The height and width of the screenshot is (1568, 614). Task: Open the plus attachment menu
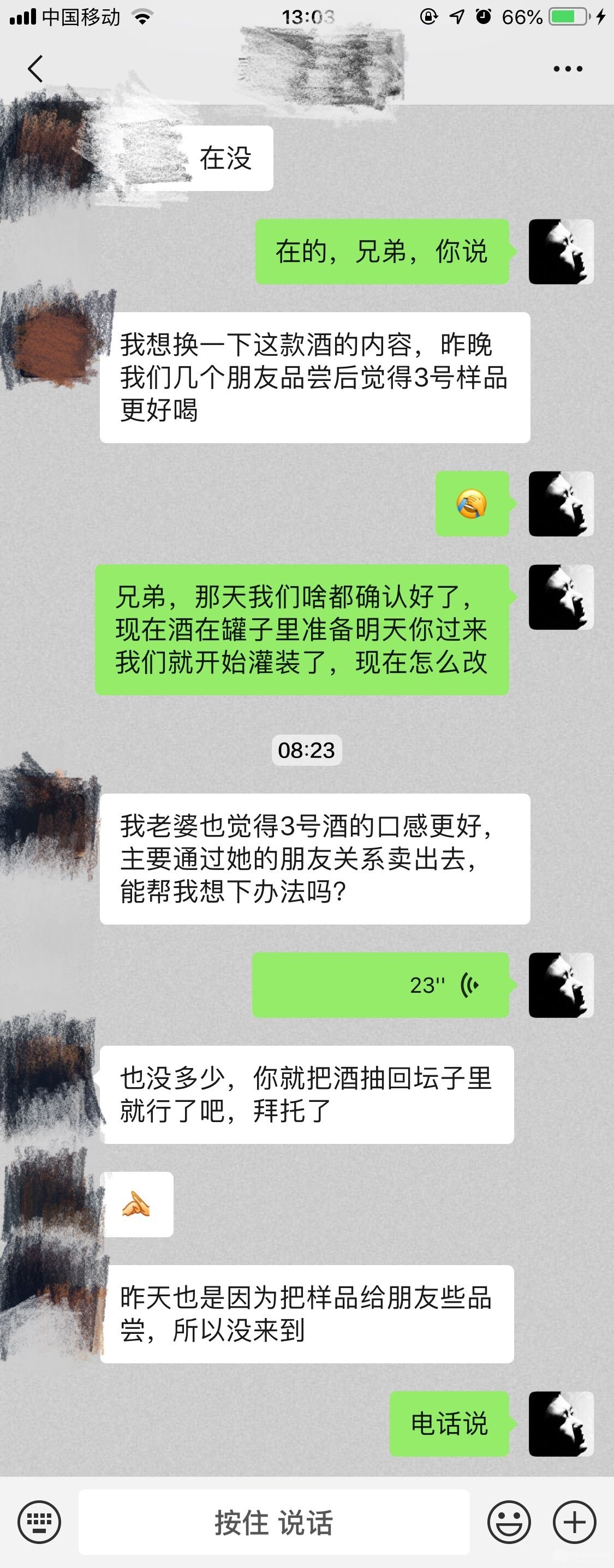574,1522
